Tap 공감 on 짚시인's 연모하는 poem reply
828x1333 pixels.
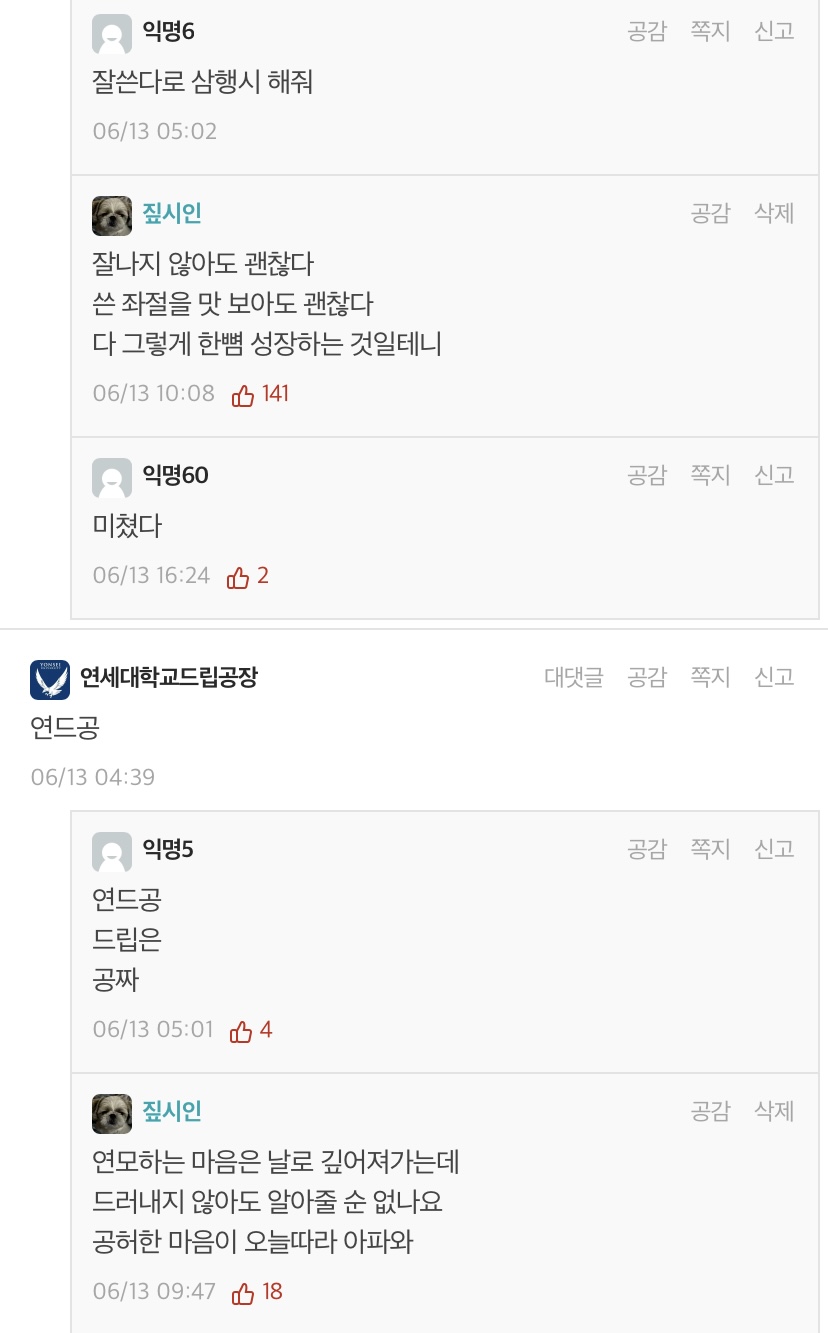710,1111
